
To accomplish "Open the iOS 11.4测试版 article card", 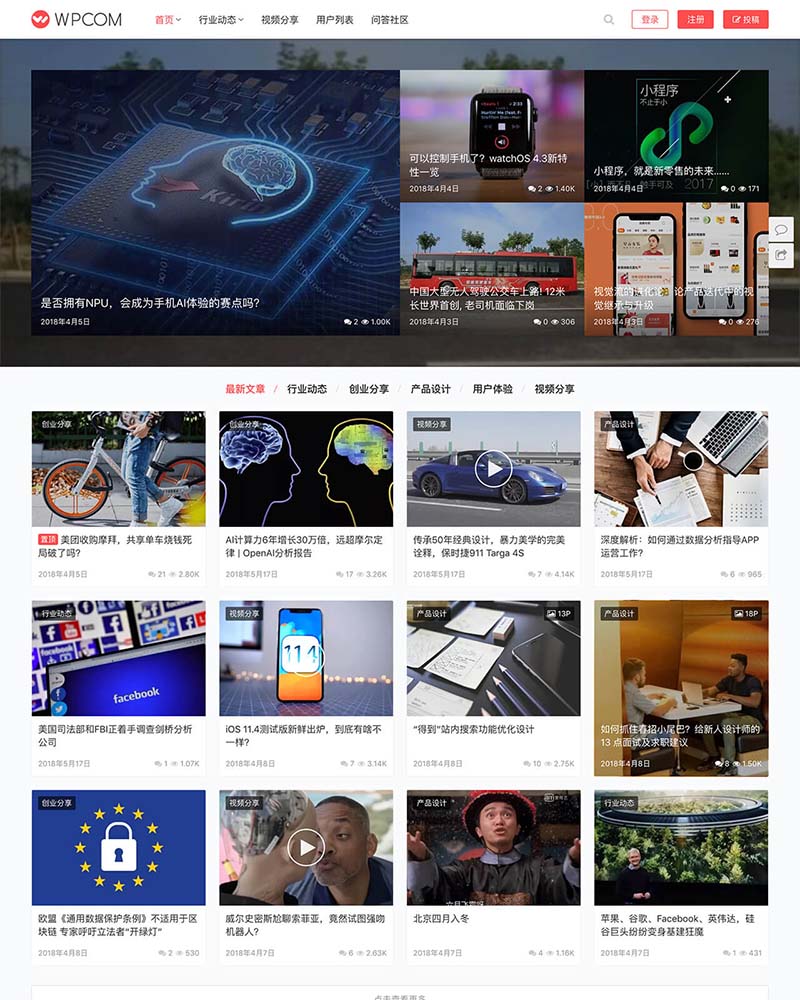I will coord(306,735).
